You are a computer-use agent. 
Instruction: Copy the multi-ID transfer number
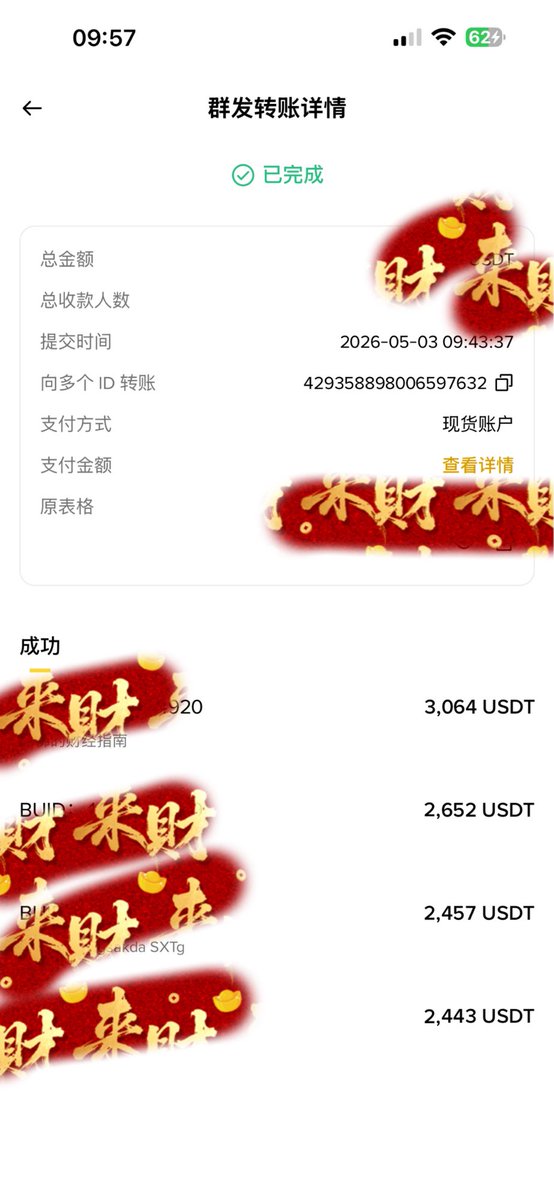click(x=505, y=383)
